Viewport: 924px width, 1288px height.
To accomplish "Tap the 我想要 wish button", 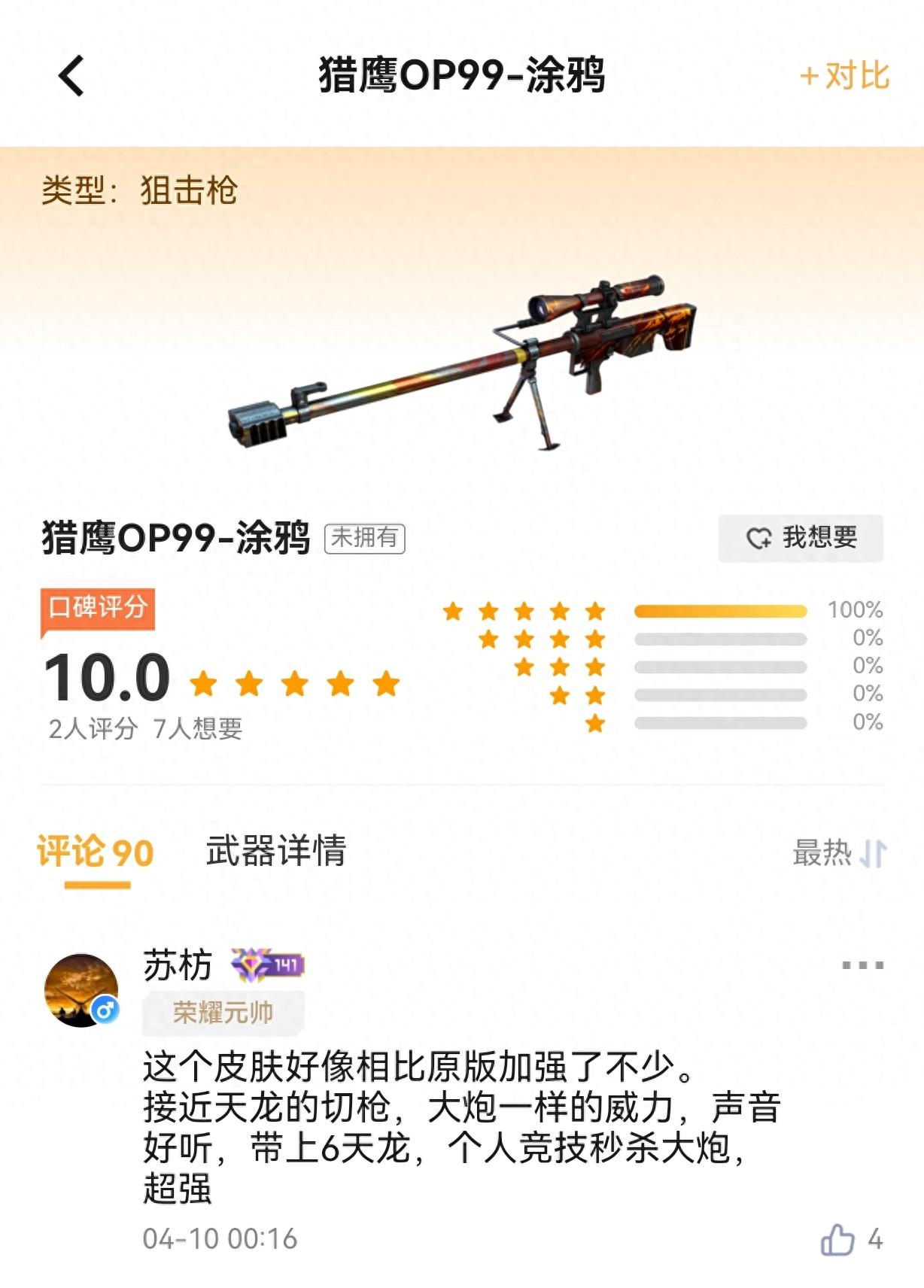I will (801, 538).
